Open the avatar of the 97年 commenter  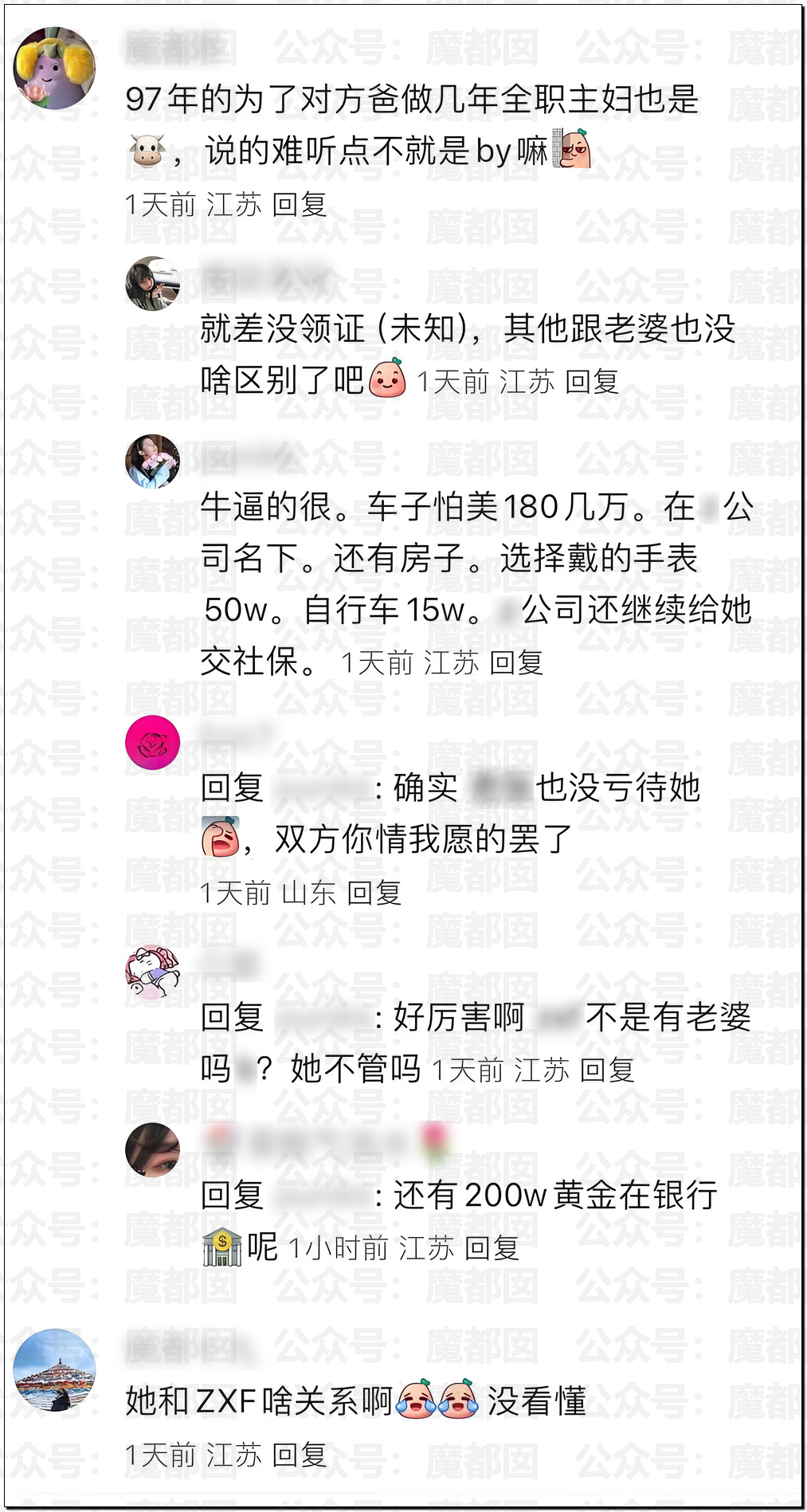(54, 68)
